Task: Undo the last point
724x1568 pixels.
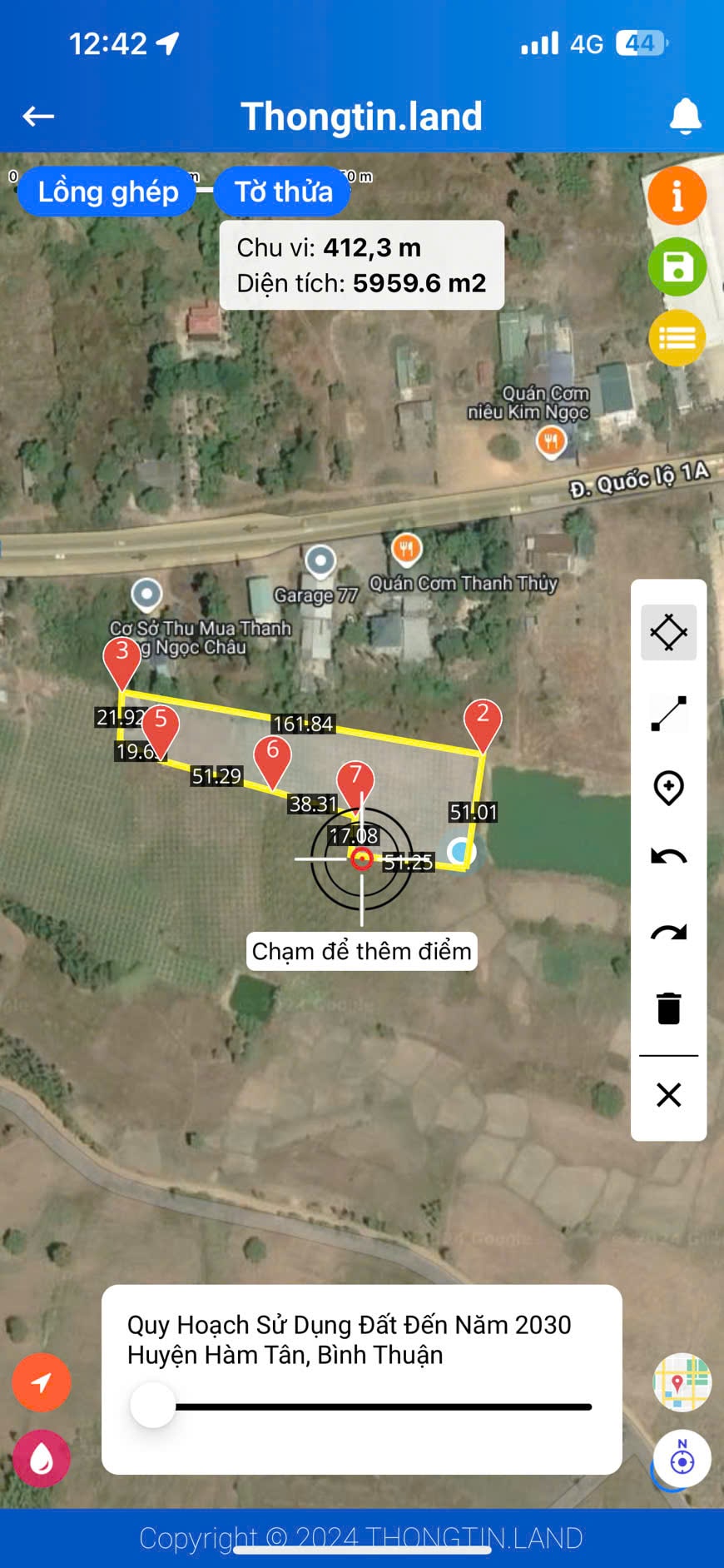Action: [669, 858]
